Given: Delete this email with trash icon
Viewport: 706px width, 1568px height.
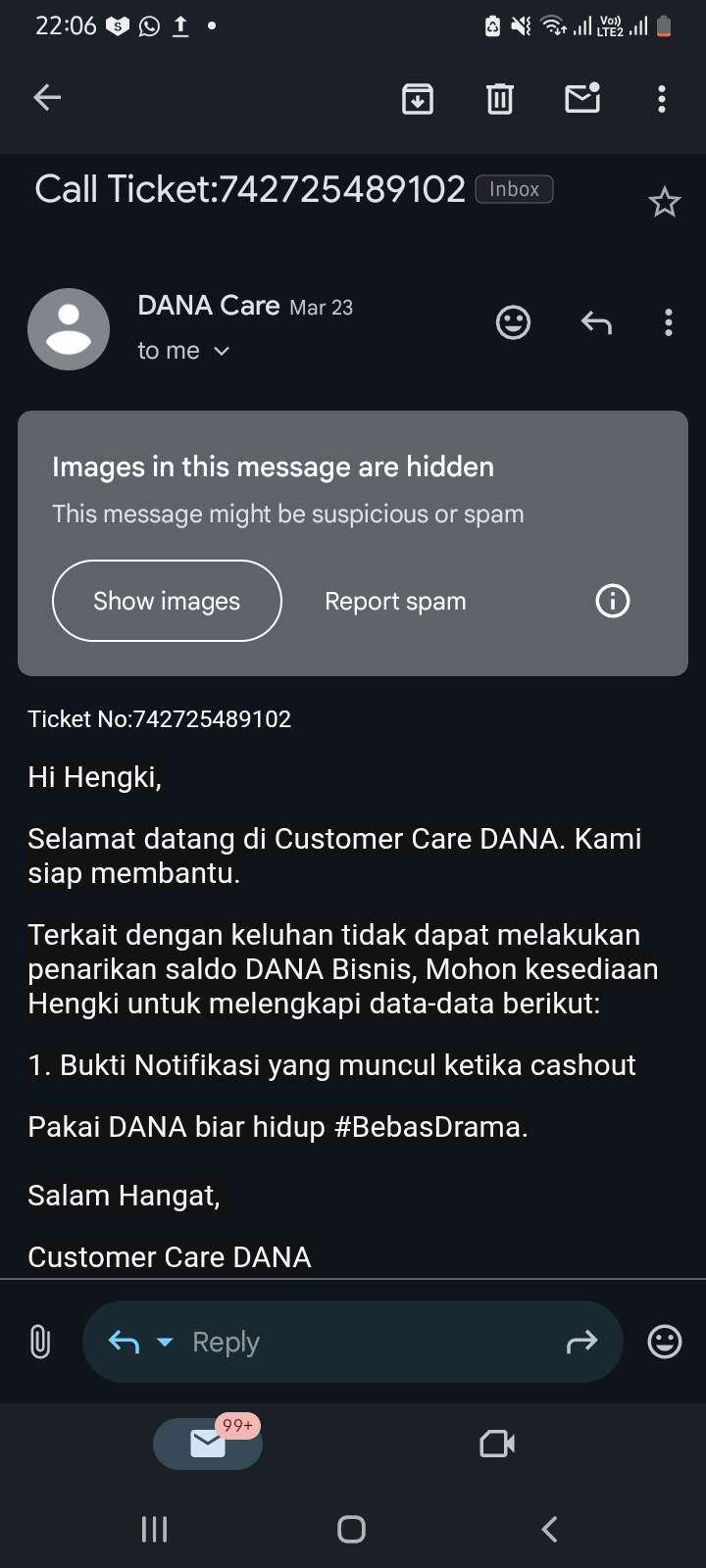Looking at the screenshot, I should click(x=500, y=98).
